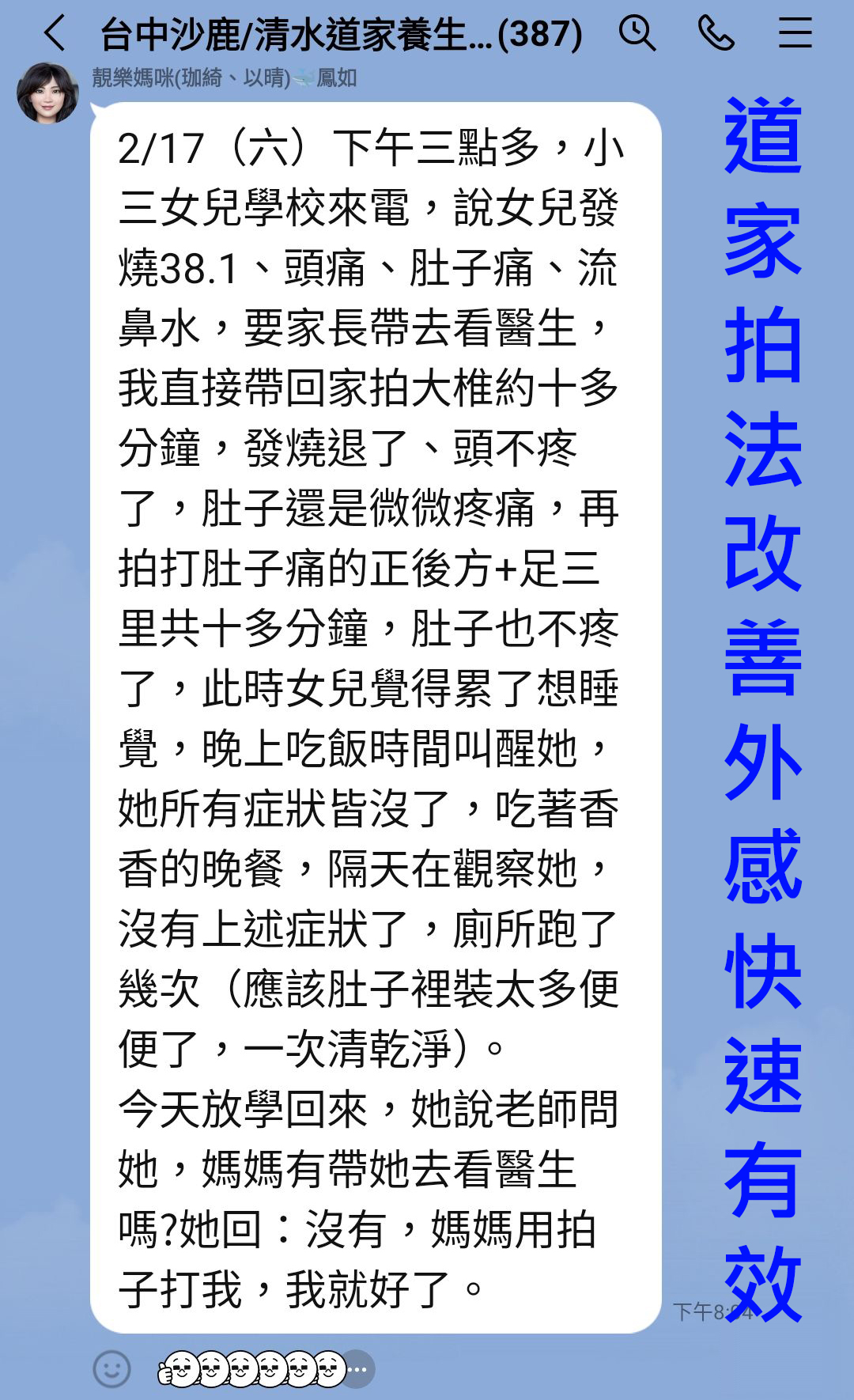Open the chat menu
The height and width of the screenshot is (1400, 854).
[x=795, y=34]
